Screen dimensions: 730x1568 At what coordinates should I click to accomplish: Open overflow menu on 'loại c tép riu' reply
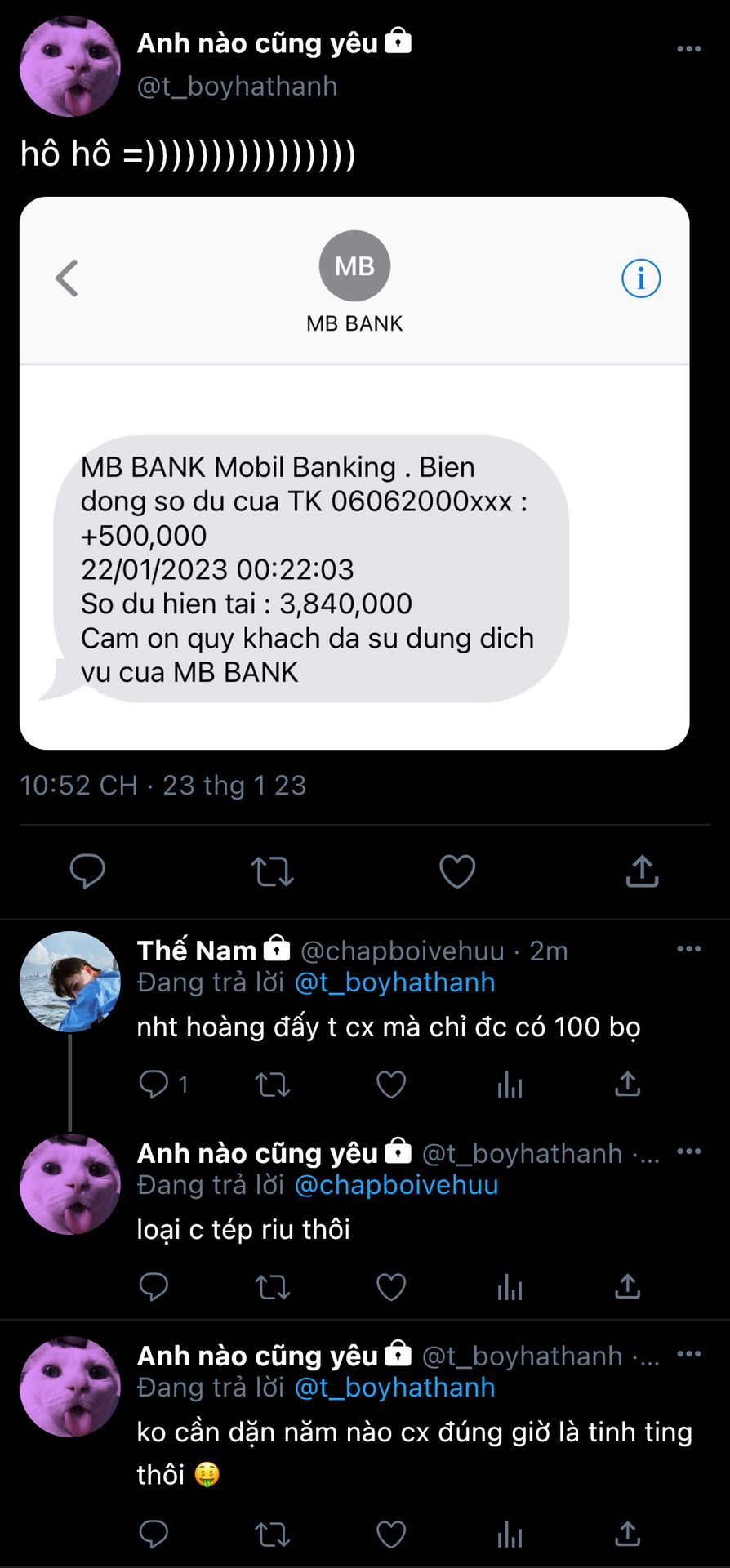(688, 1151)
